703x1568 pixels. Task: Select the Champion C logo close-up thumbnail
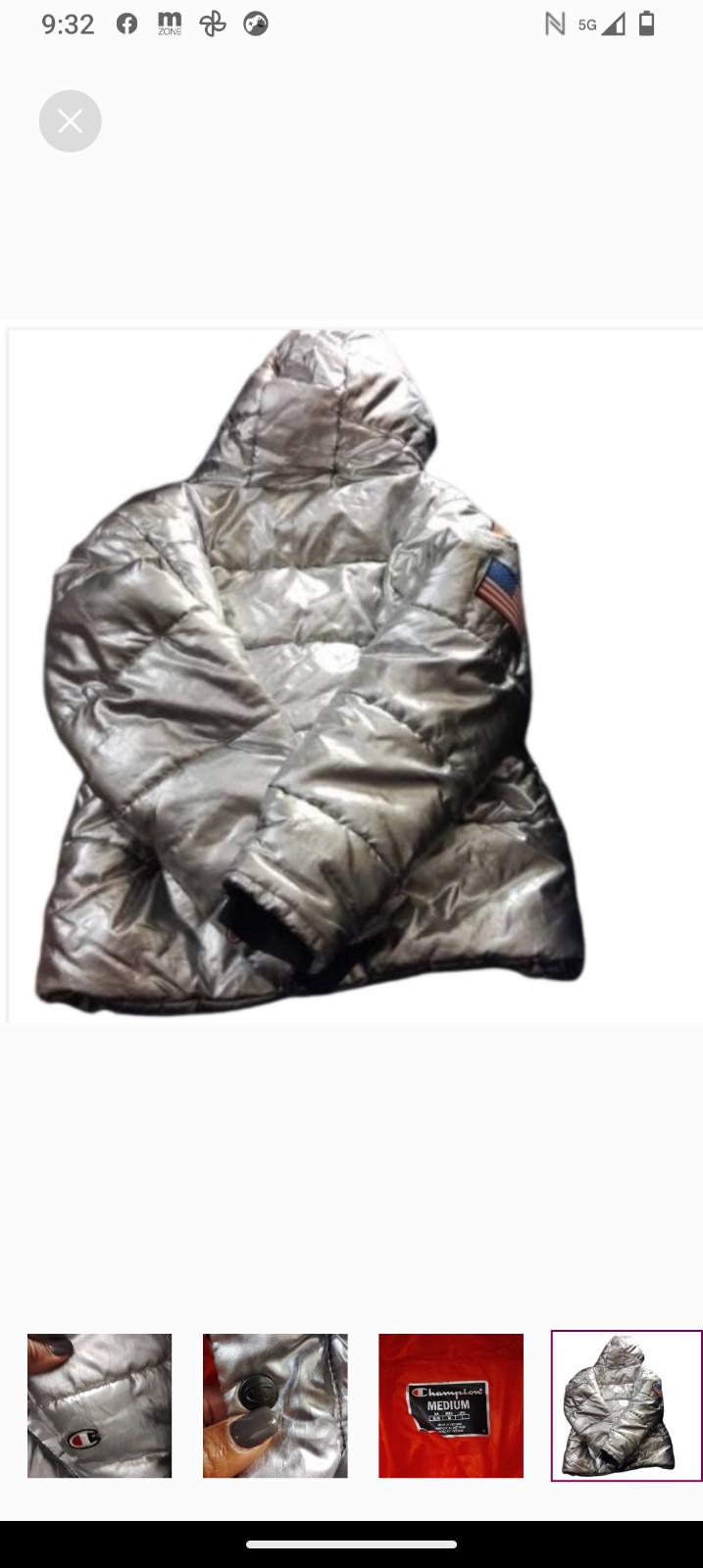(99, 1405)
